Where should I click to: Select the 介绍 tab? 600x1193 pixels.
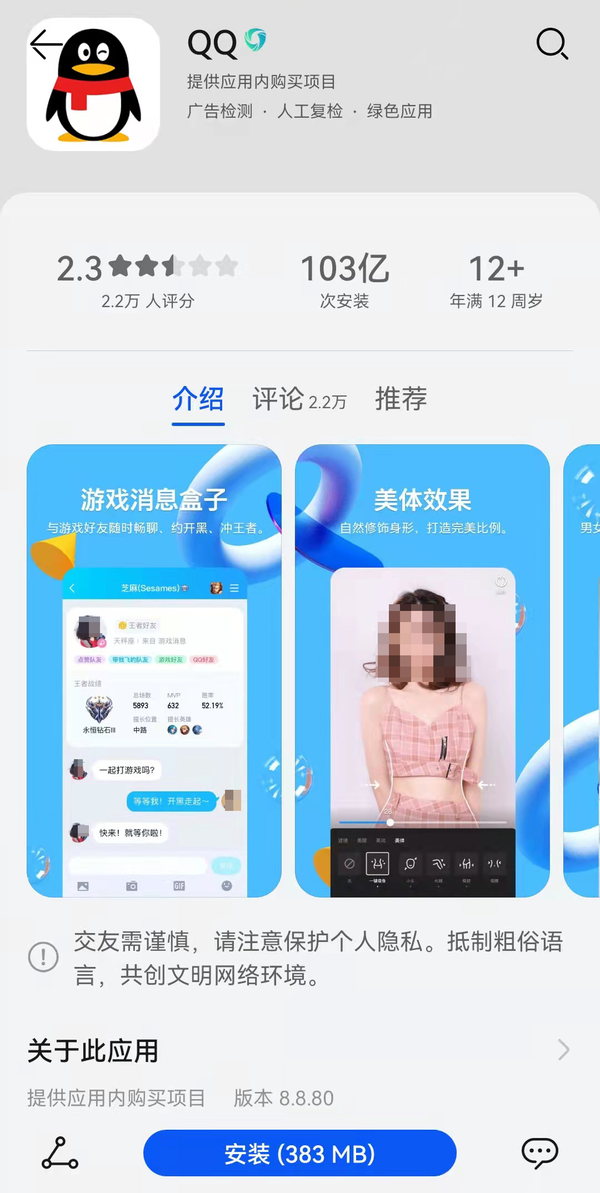point(198,399)
